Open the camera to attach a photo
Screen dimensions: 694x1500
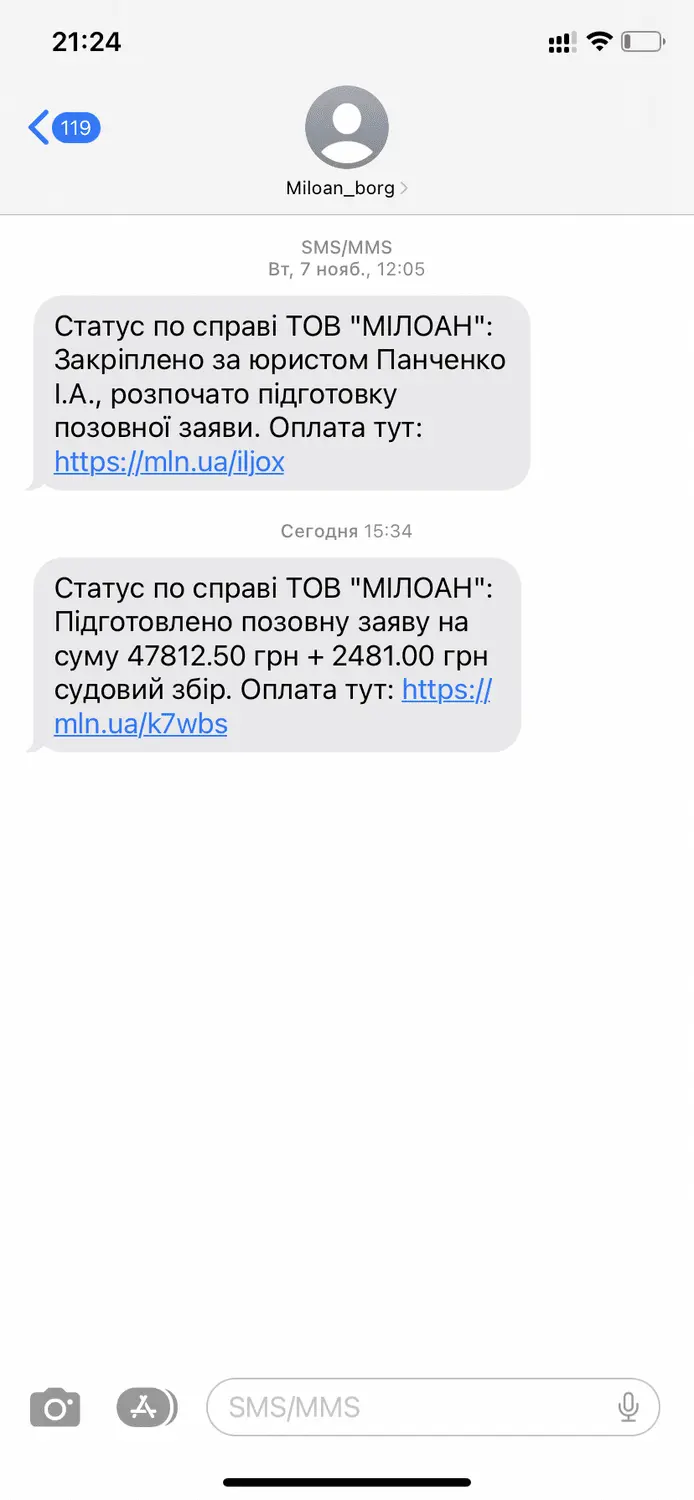click(55, 1408)
